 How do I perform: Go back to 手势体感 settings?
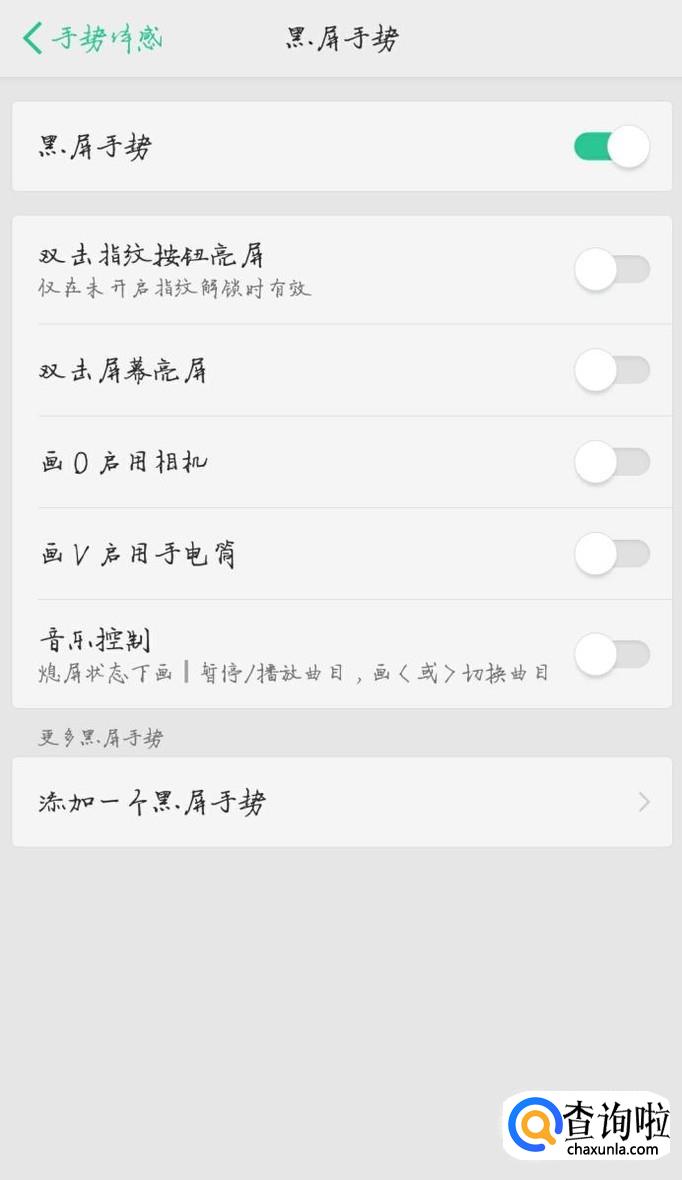[x=92, y=39]
